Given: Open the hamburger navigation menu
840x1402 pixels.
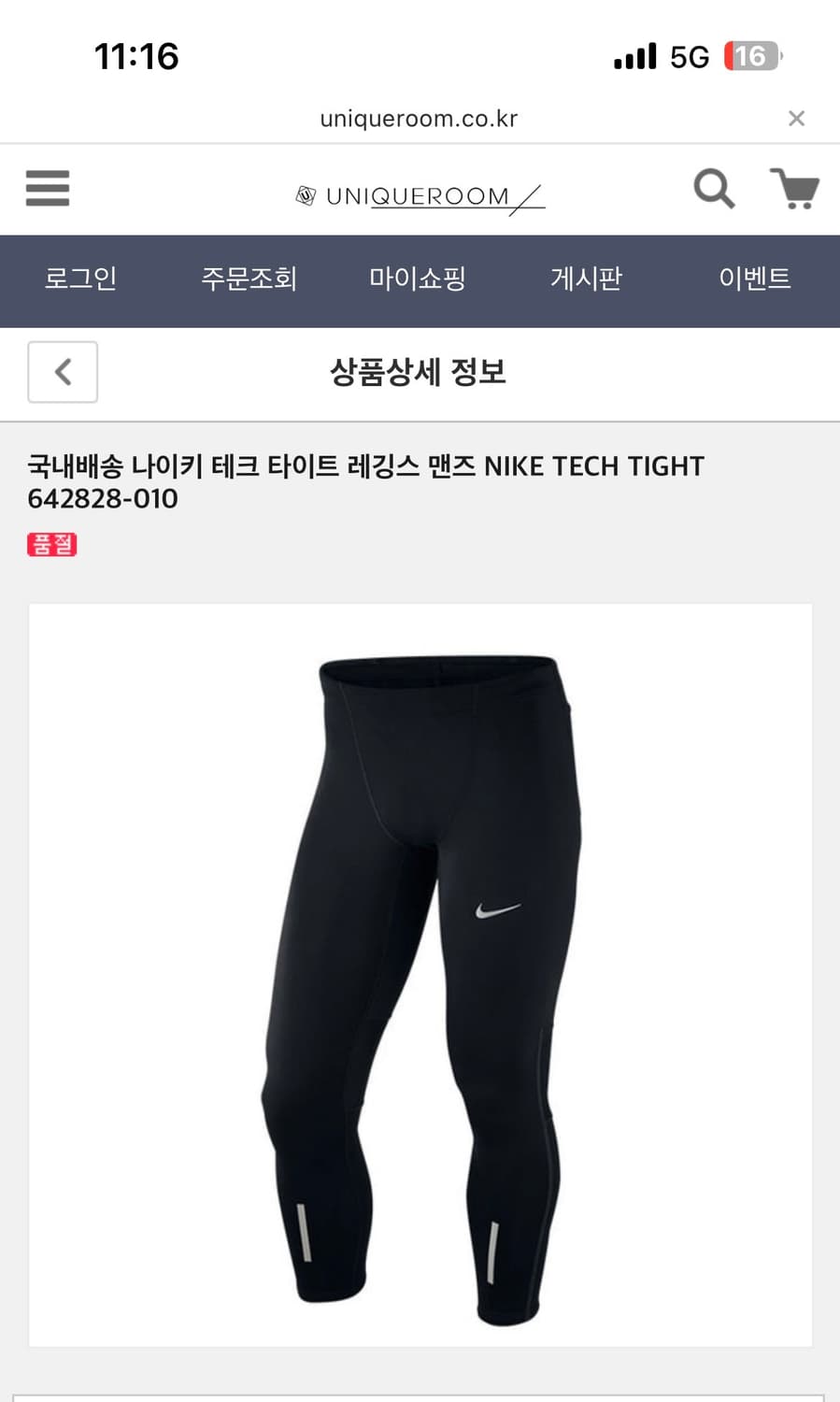Looking at the screenshot, I should click(47, 189).
